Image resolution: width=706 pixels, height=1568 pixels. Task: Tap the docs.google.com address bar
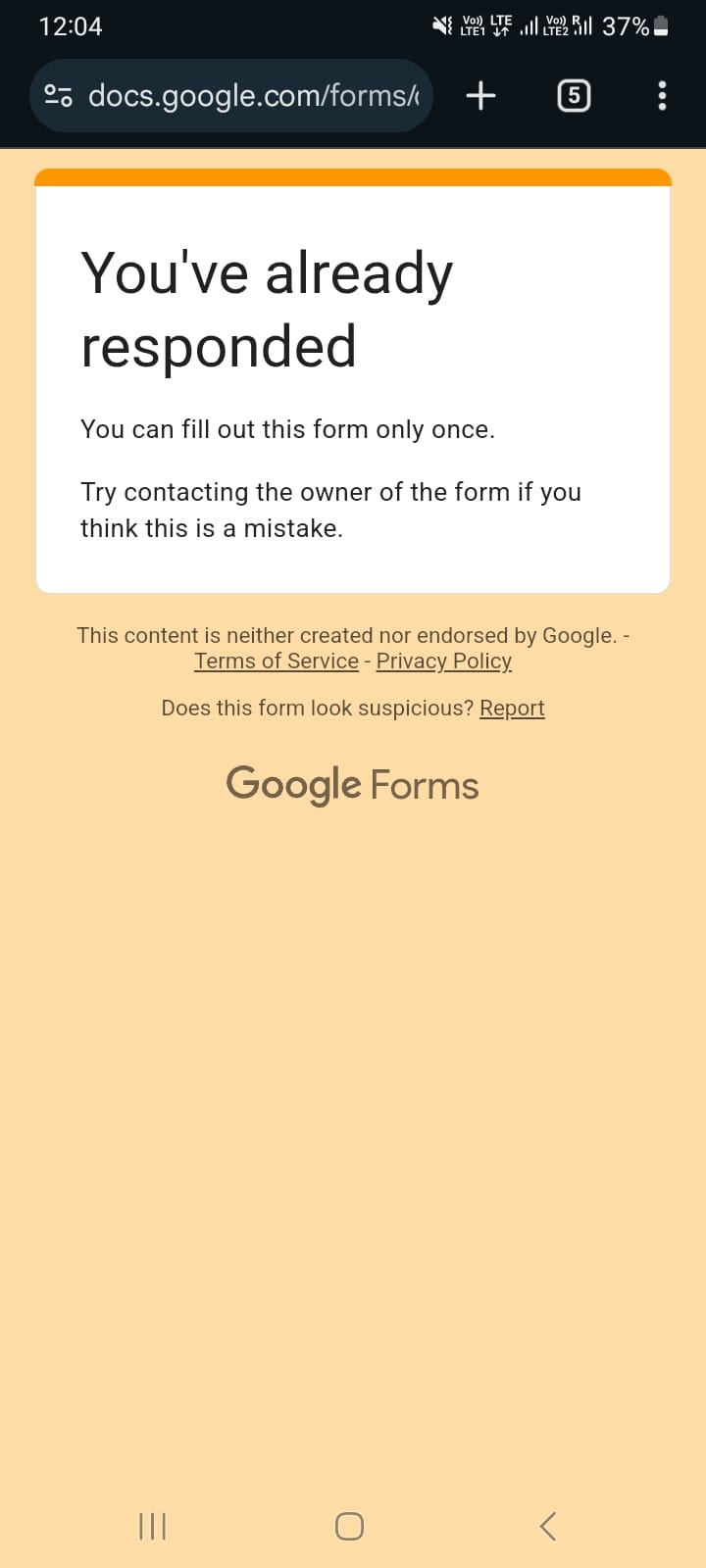point(231,95)
